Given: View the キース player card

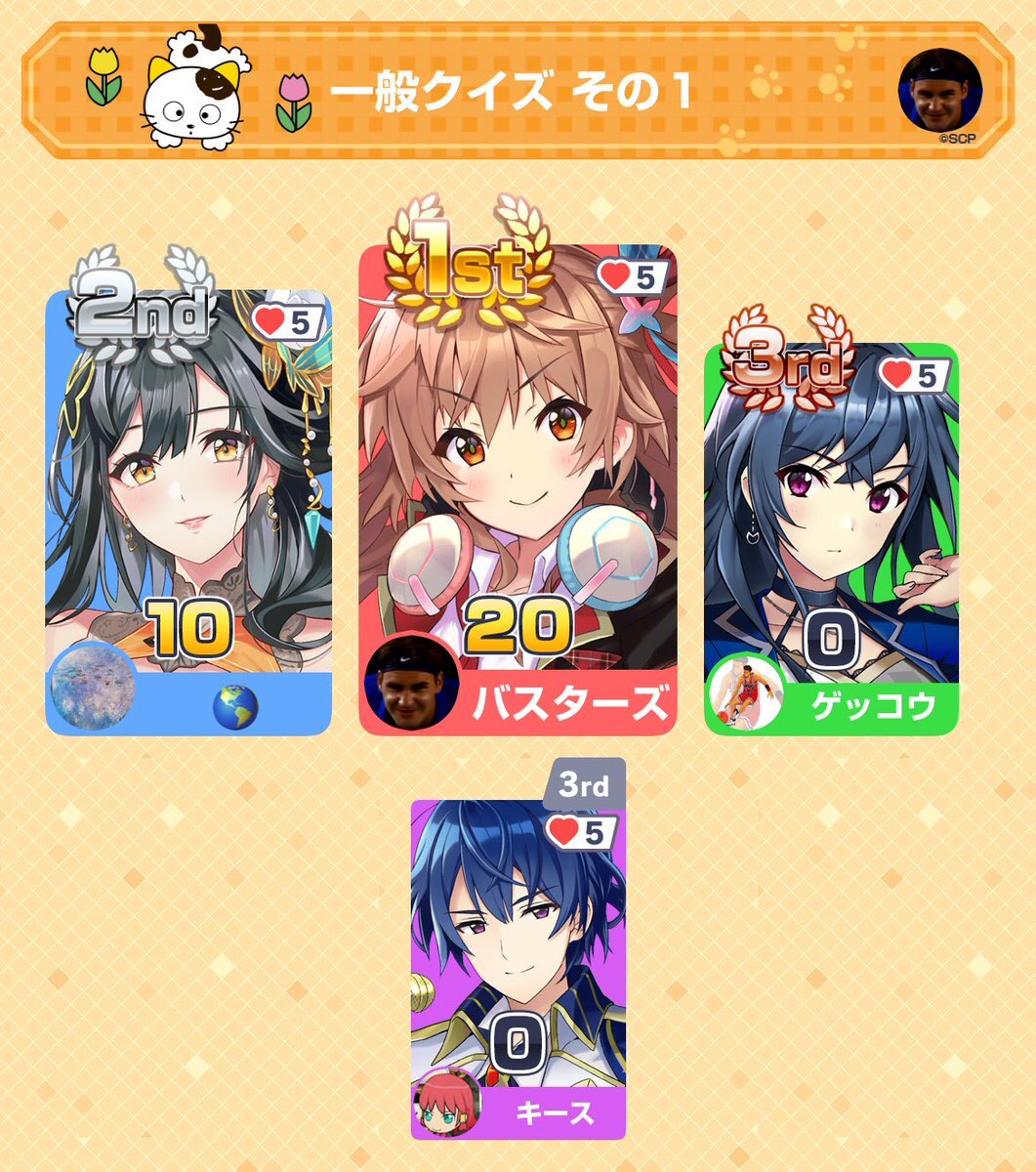Looking at the screenshot, I should point(518,967).
